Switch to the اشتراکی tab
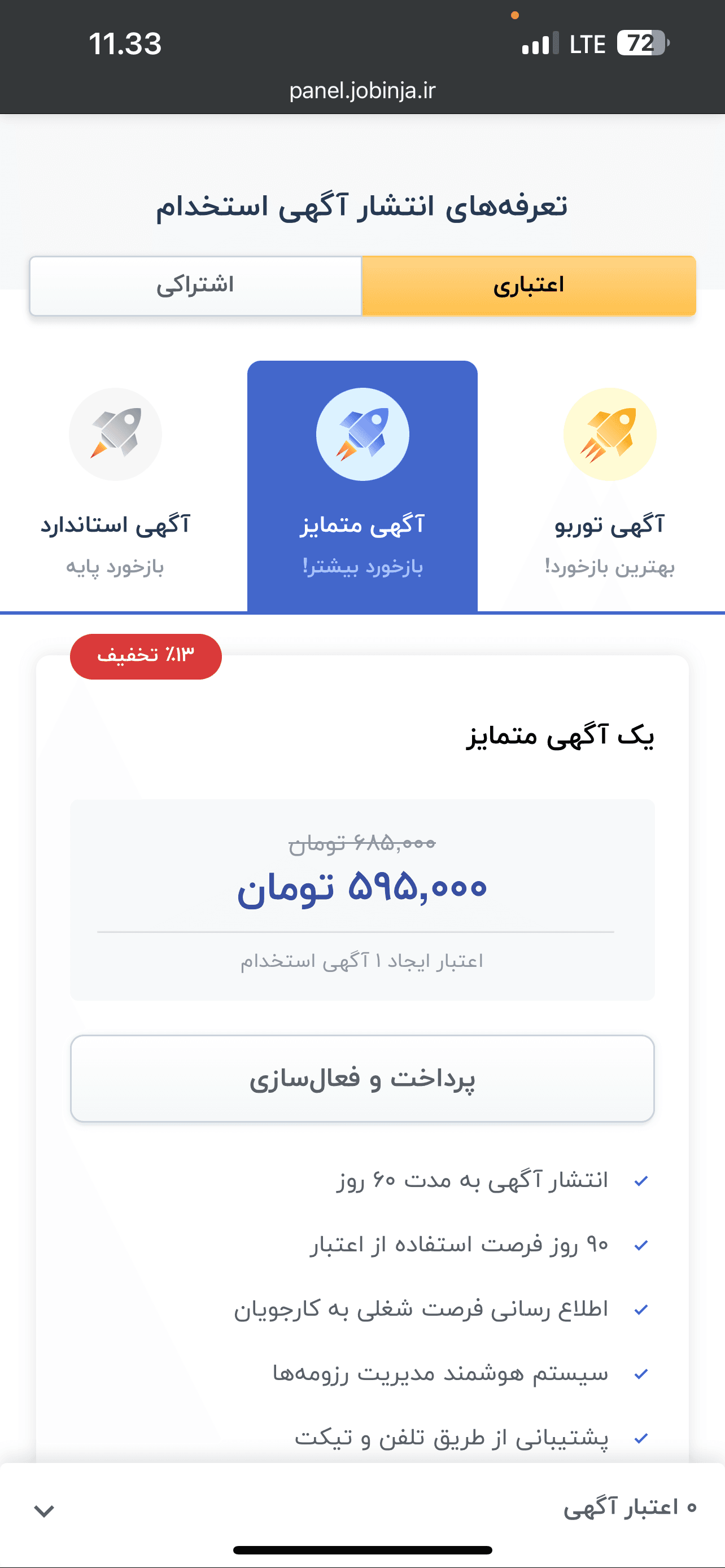The height and width of the screenshot is (1568, 725). coord(195,286)
